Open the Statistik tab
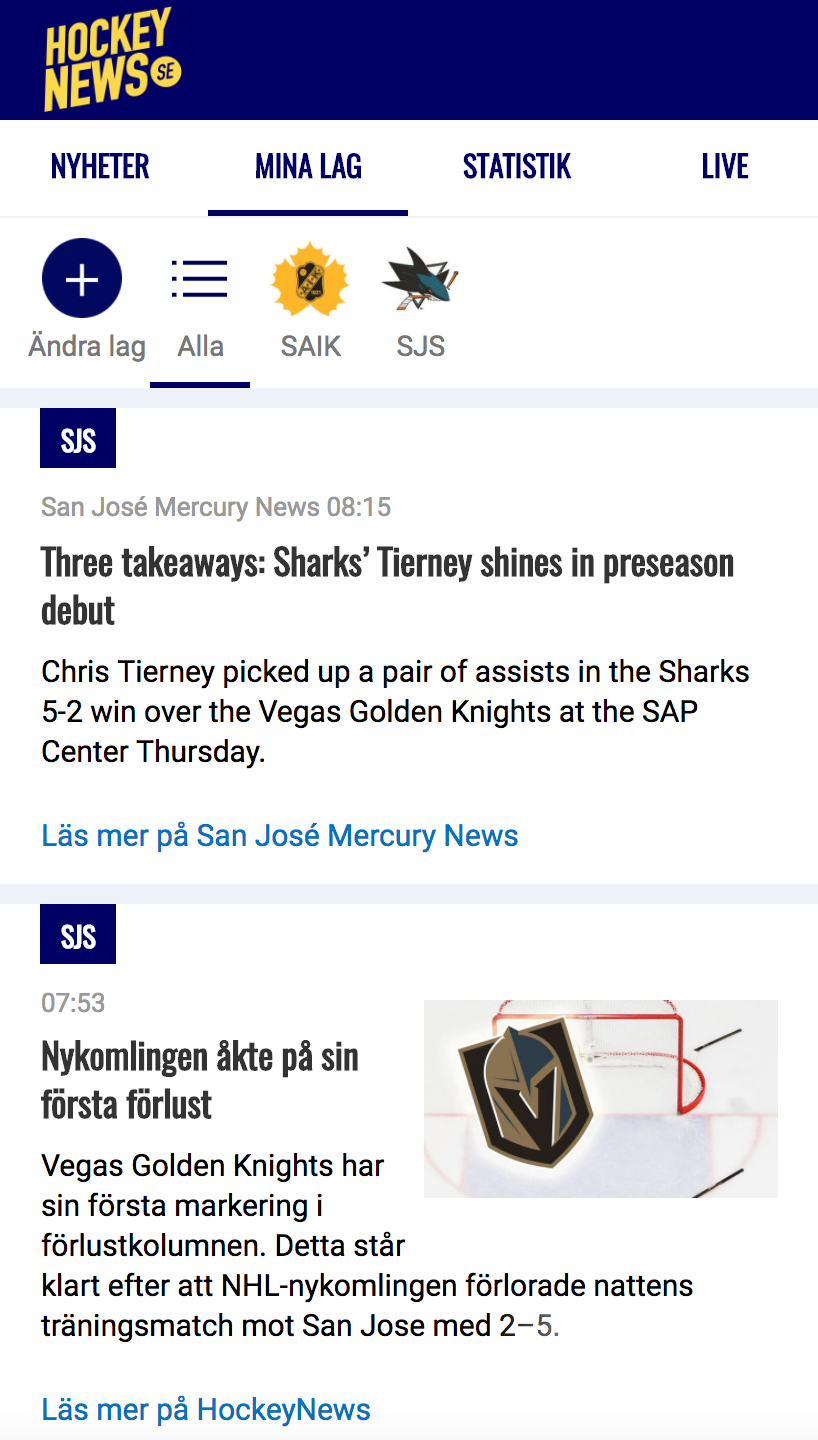The image size is (818, 1440). [516, 166]
